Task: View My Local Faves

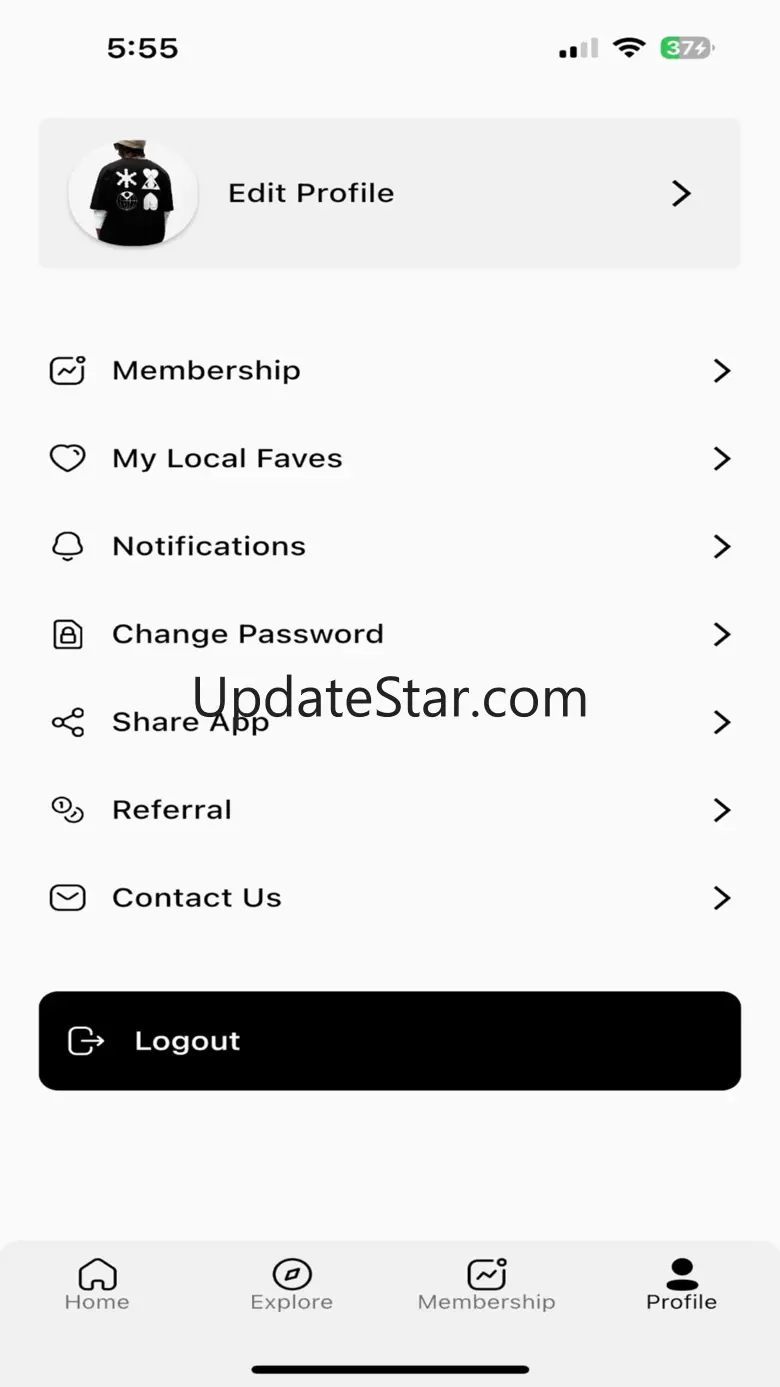Action: 389,459
